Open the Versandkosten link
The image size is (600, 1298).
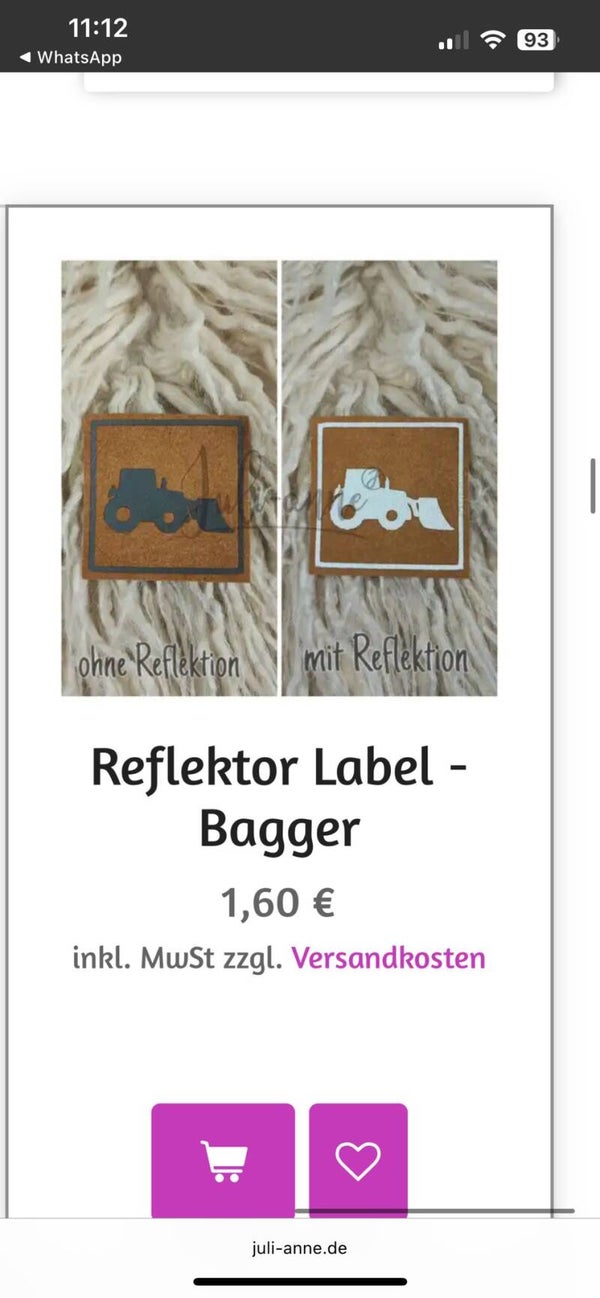click(x=388, y=957)
